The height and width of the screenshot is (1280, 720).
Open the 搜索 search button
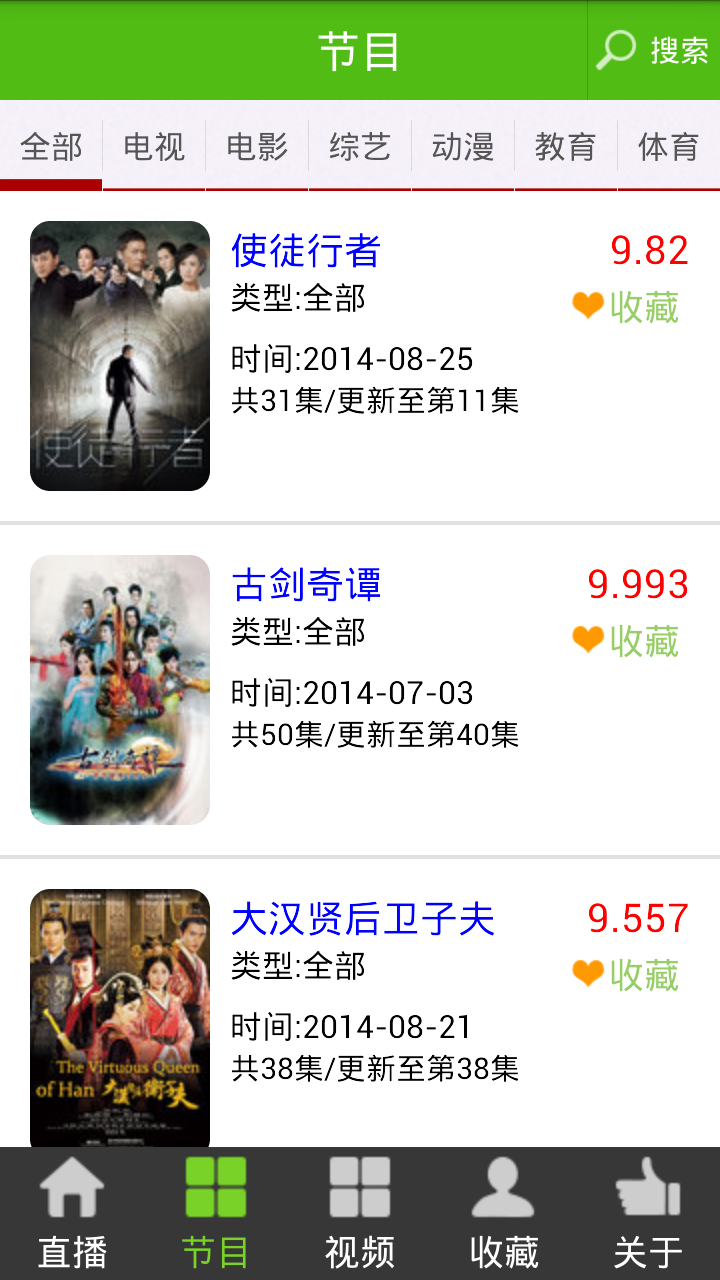click(x=653, y=50)
